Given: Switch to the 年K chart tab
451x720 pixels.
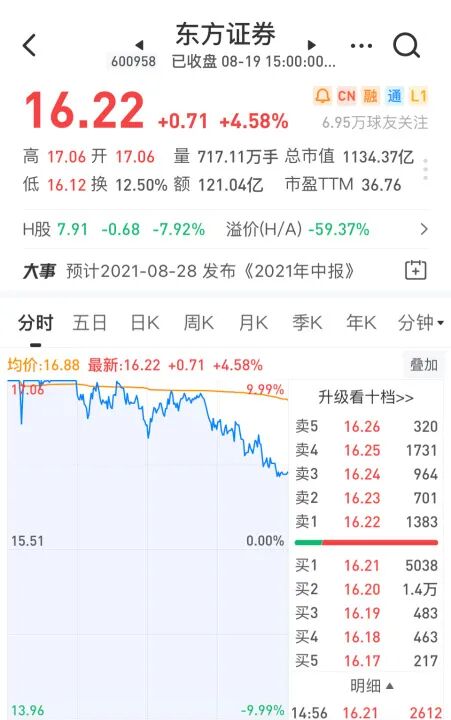Looking at the screenshot, I should 361,323.
